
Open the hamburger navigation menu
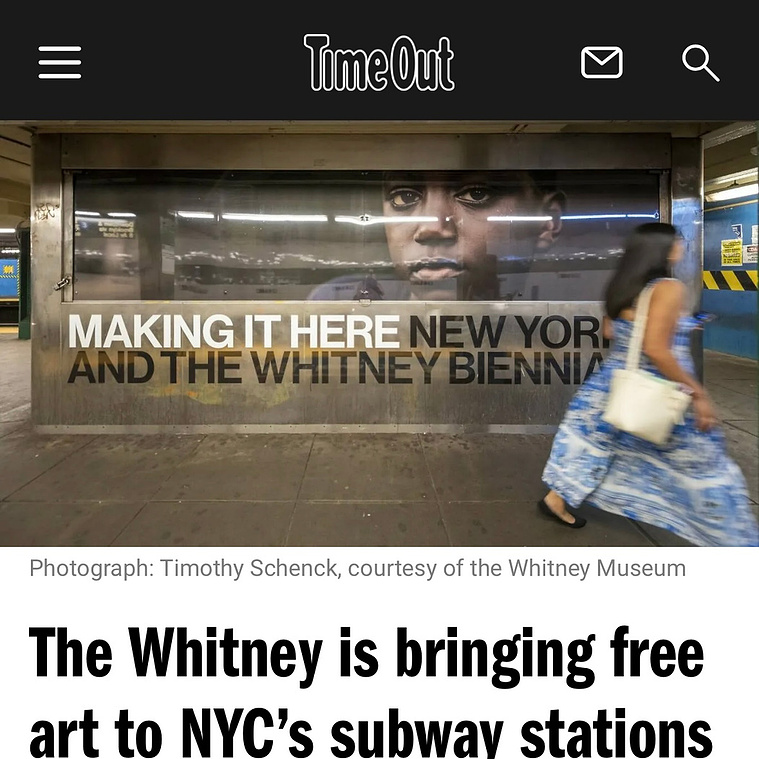coord(60,62)
